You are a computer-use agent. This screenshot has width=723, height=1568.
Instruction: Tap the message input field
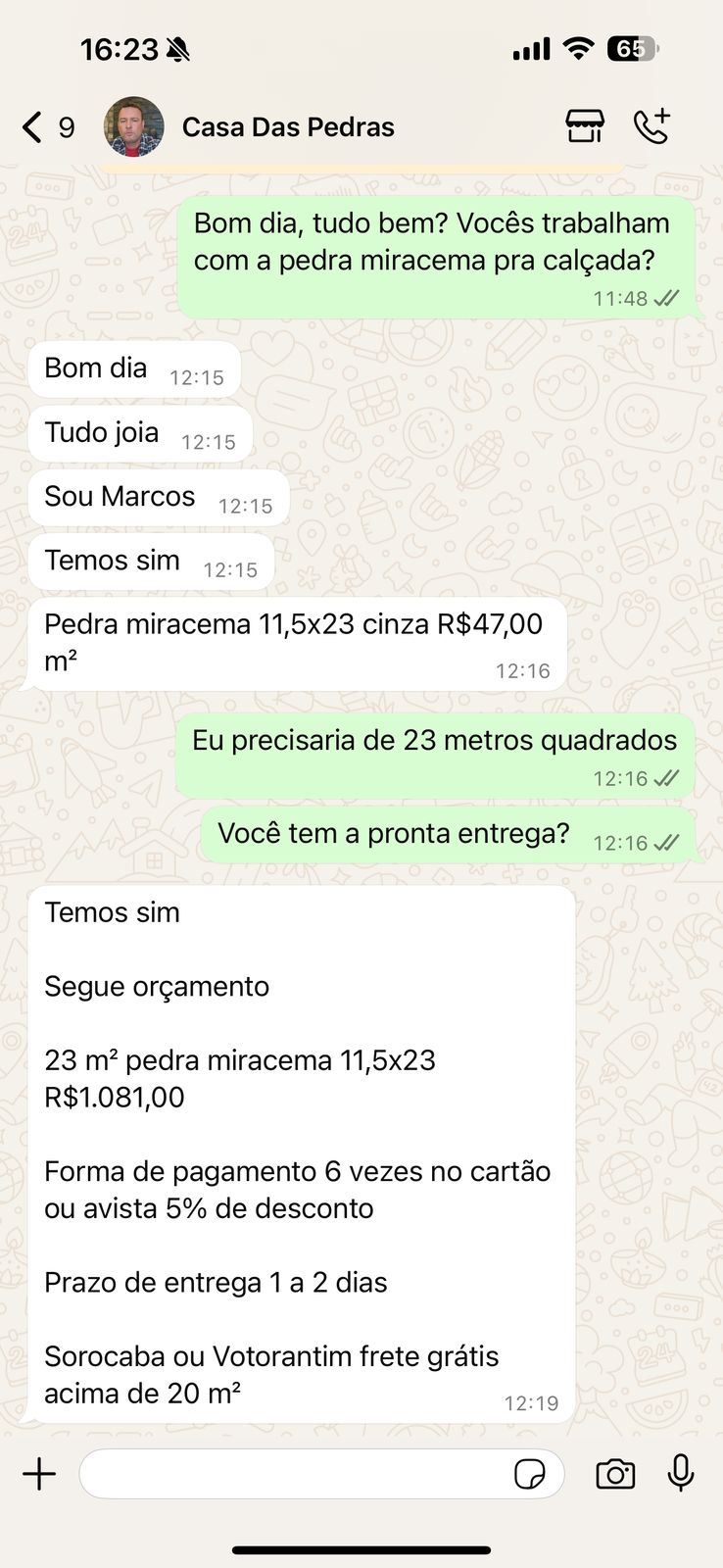(x=294, y=1473)
